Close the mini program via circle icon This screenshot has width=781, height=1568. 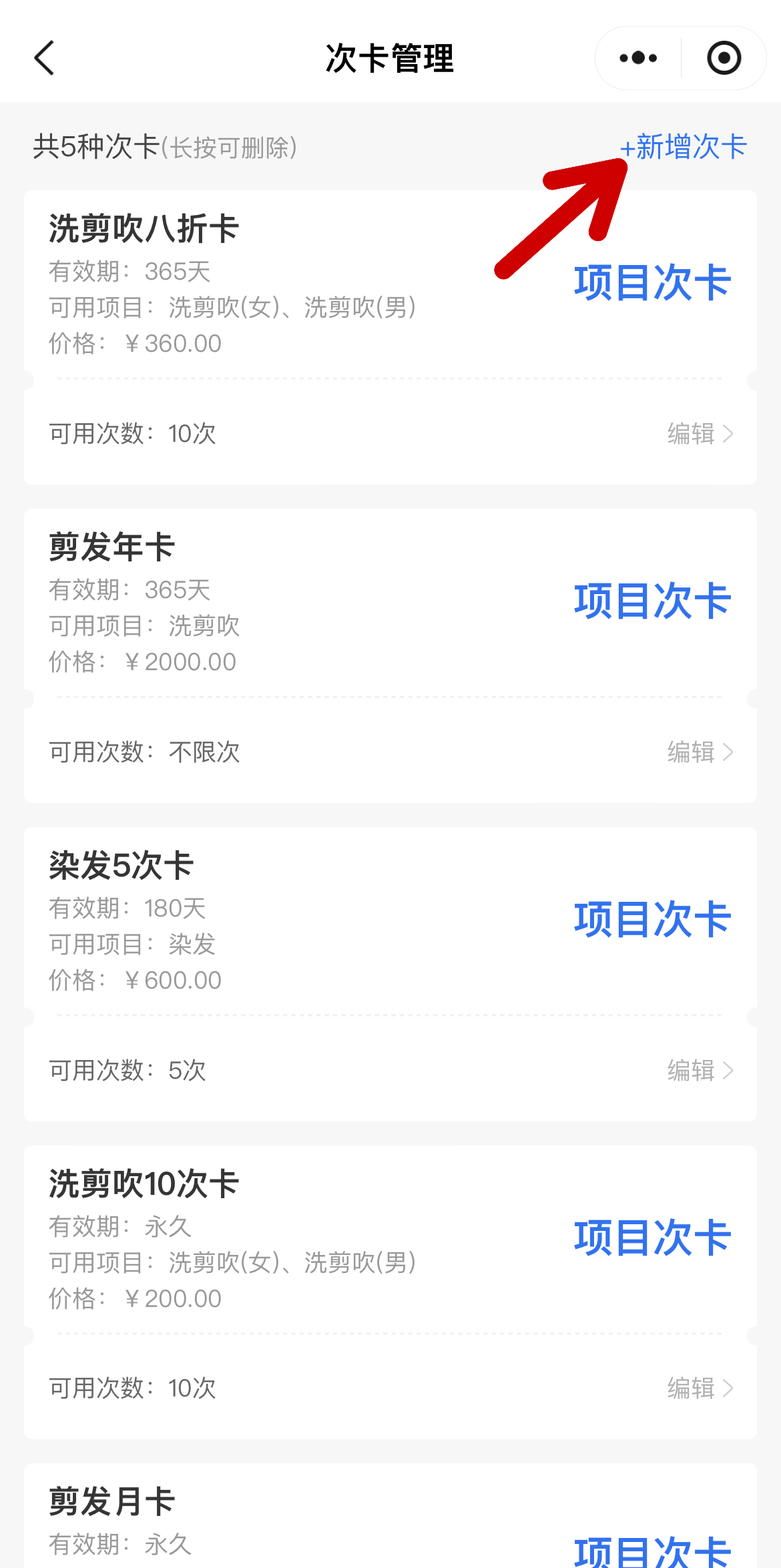724,58
